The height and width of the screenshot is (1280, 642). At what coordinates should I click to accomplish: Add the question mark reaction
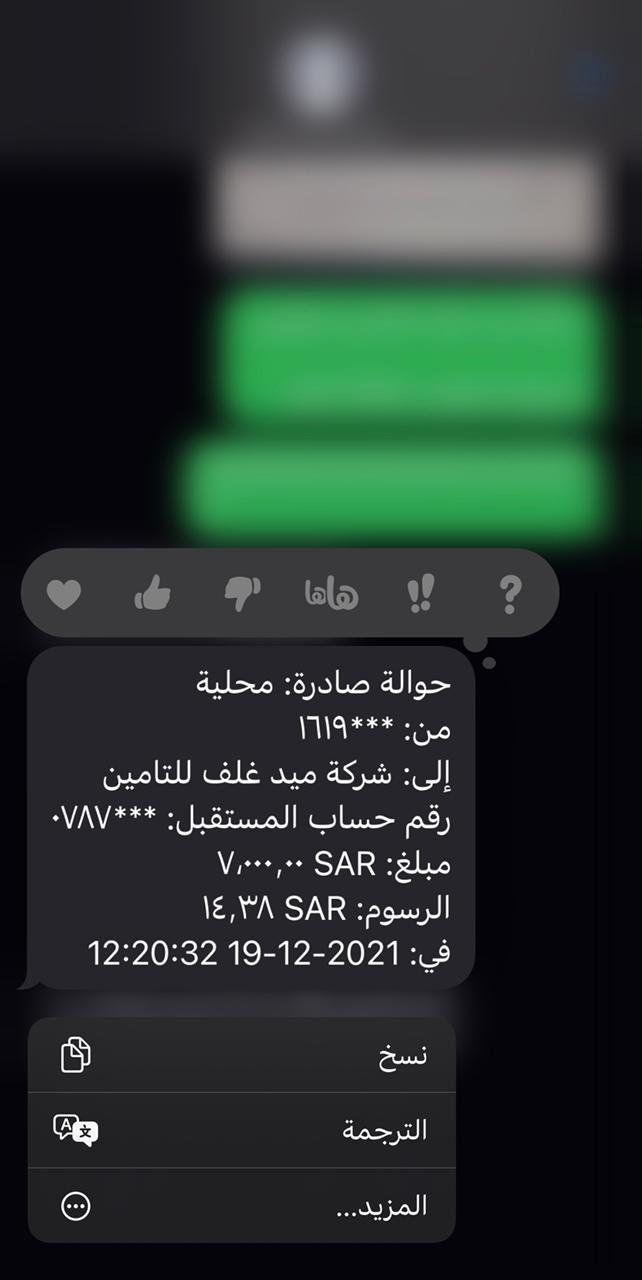pos(509,596)
